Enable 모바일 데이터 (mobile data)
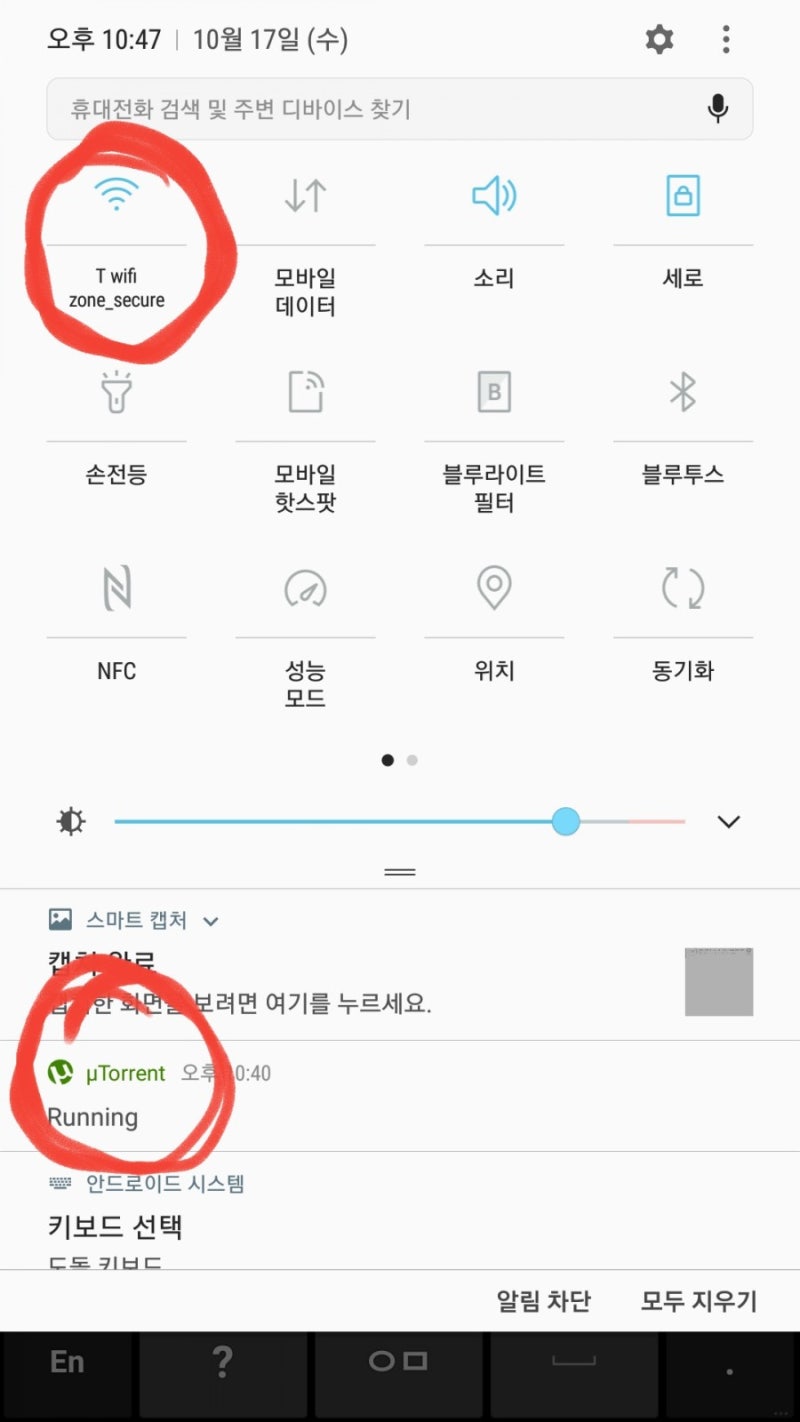Screen dimensions: 800x1422 pyautogui.click(x=305, y=197)
